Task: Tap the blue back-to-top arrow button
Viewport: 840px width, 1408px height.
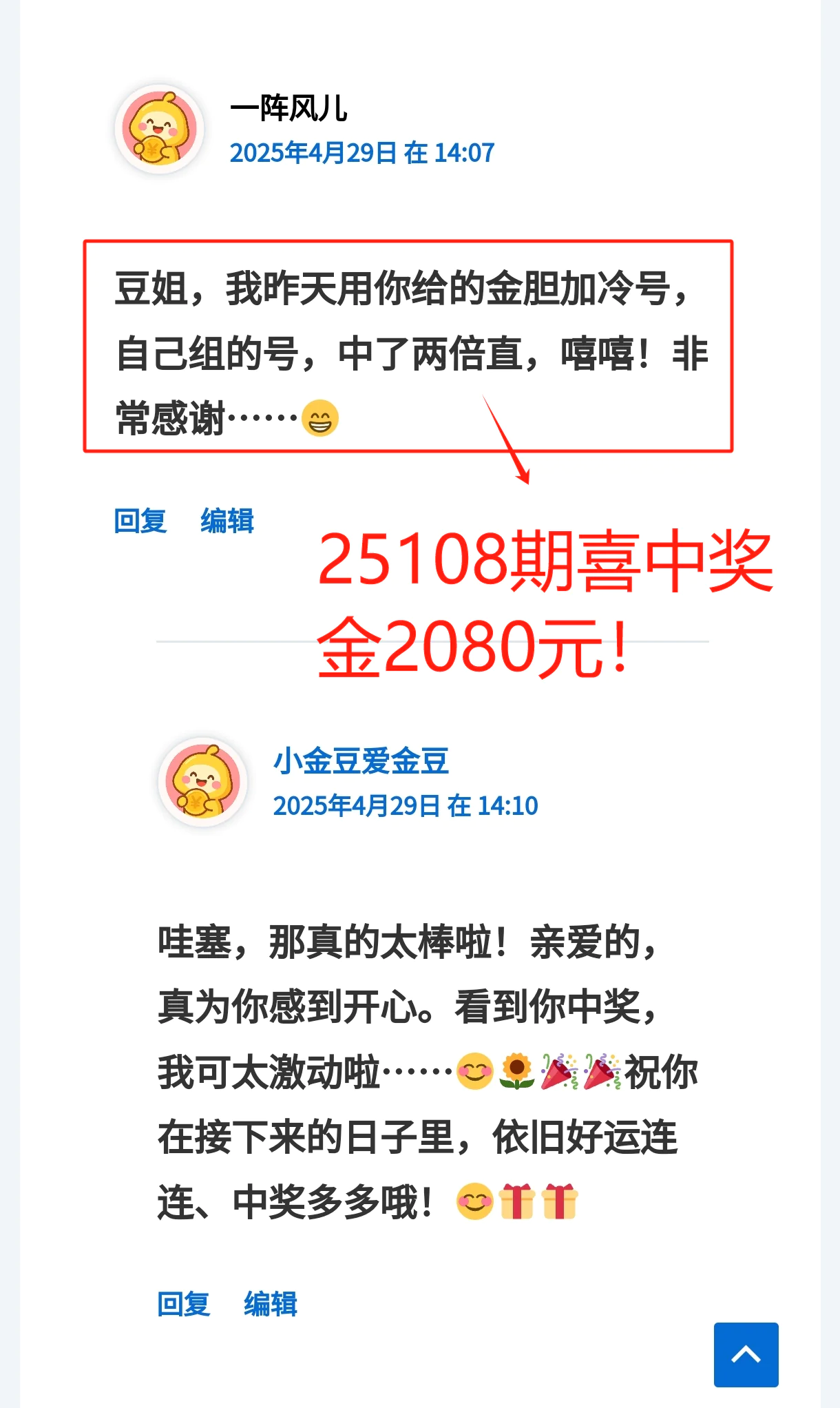Action: tap(746, 1354)
